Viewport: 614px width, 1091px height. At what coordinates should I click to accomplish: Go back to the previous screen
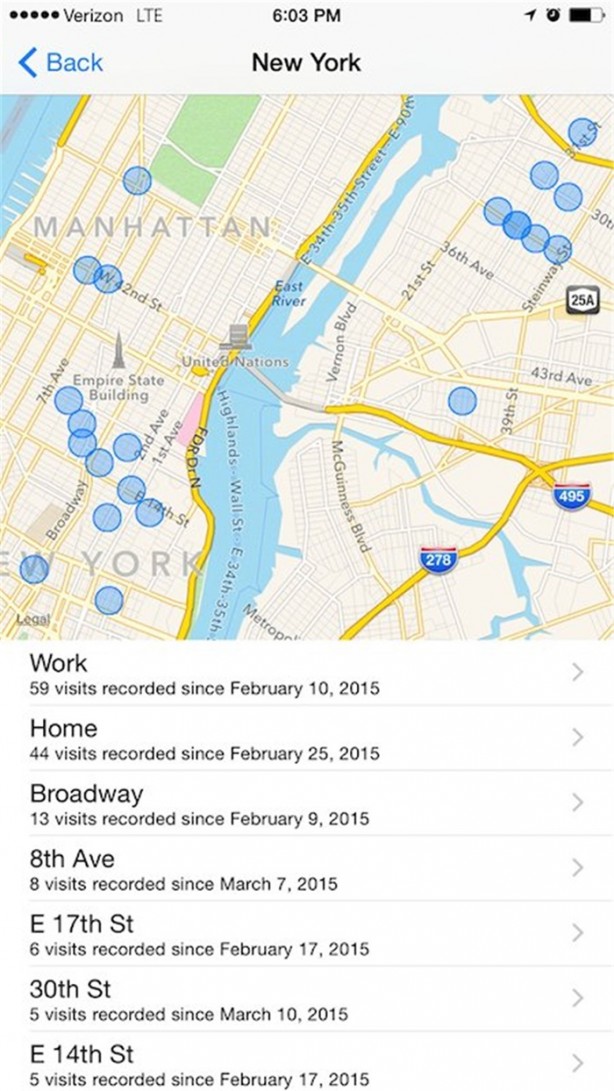coord(60,63)
